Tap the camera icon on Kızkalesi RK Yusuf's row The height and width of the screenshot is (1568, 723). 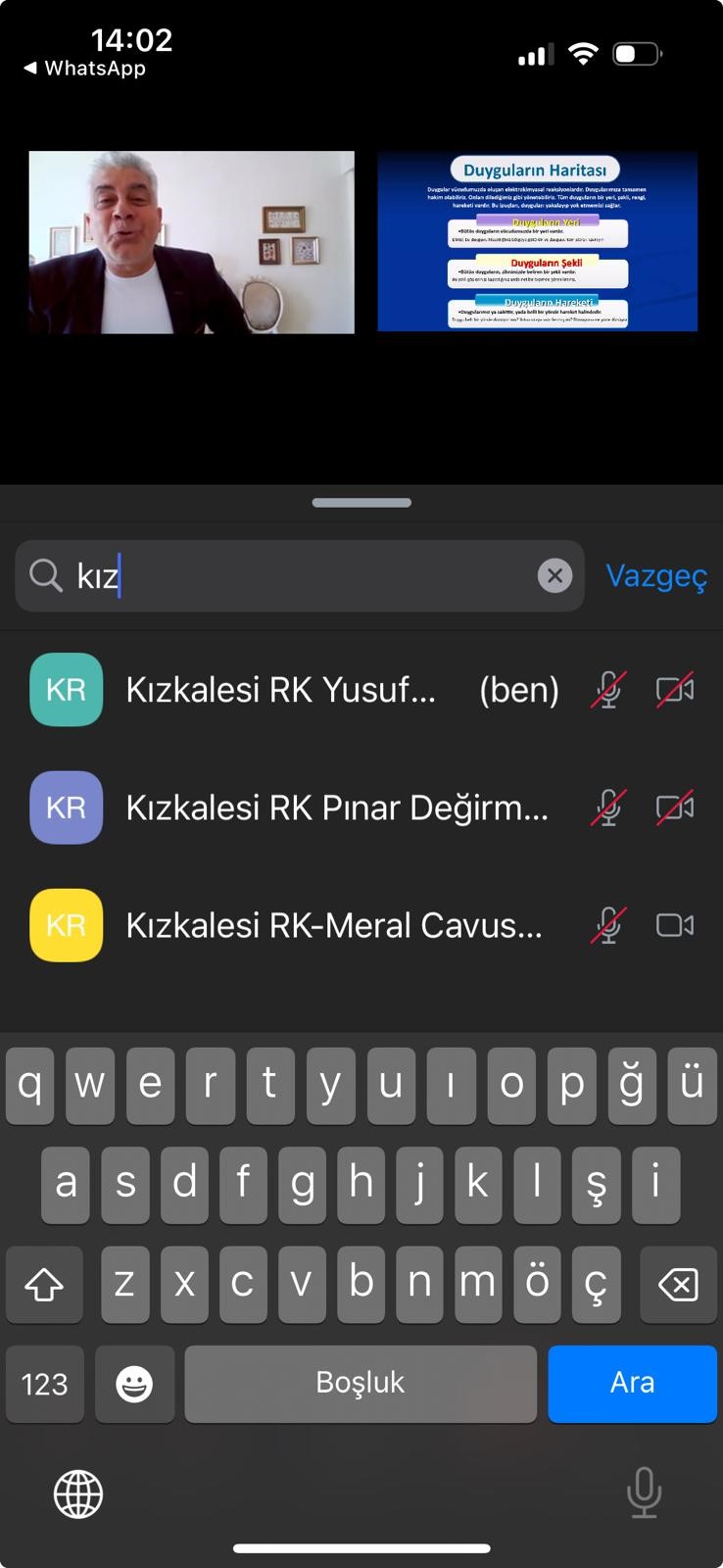(675, 690)
